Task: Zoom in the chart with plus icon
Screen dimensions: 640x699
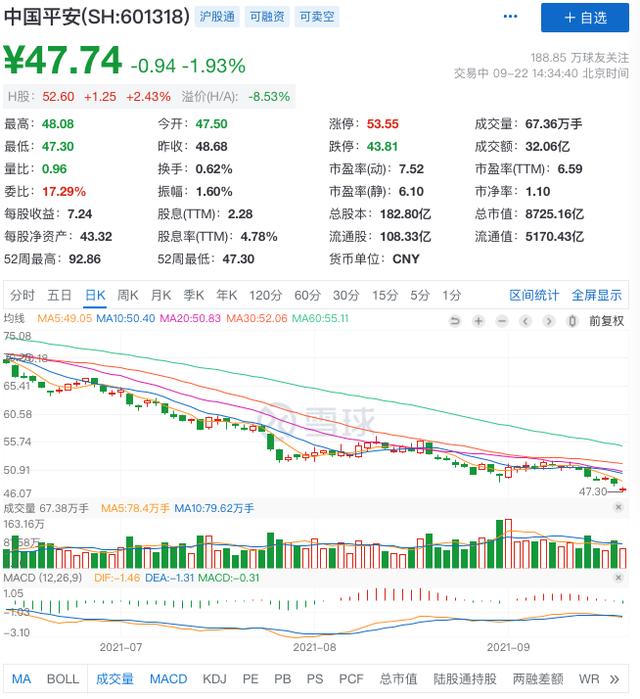Action: (479, 321)
